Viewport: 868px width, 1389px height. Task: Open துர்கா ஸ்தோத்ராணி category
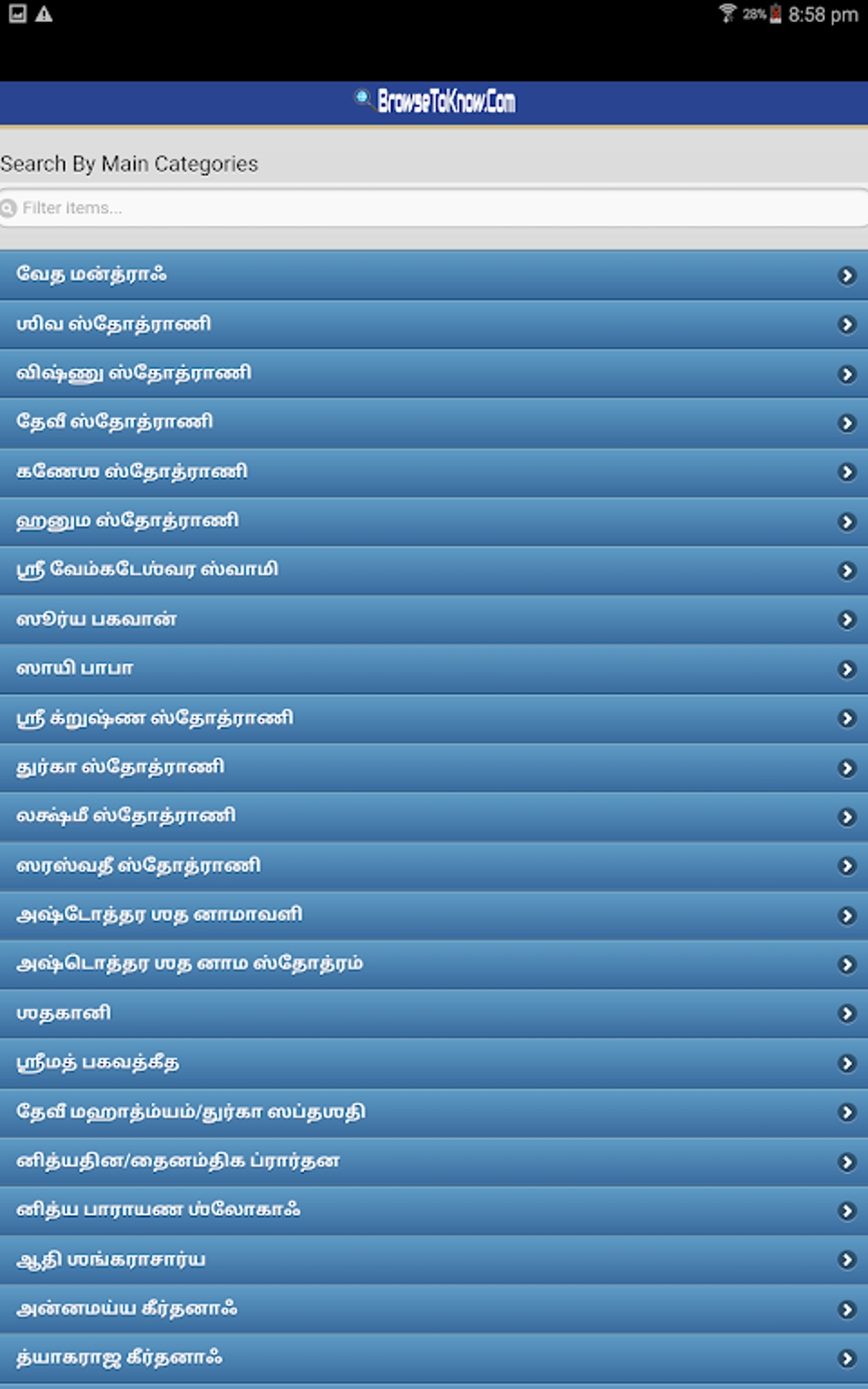[434, 768]
